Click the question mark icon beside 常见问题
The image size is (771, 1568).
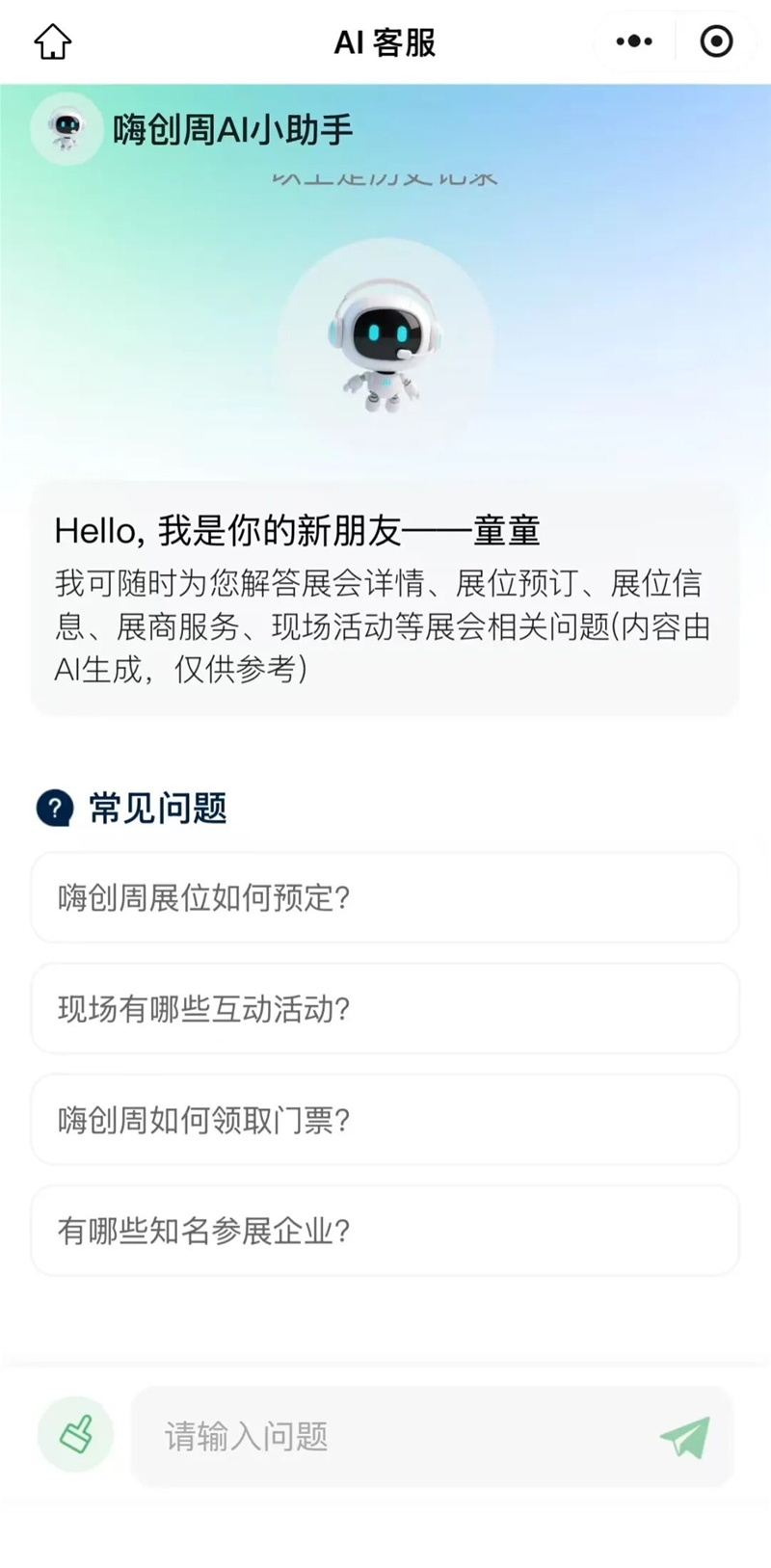point(55,810)
